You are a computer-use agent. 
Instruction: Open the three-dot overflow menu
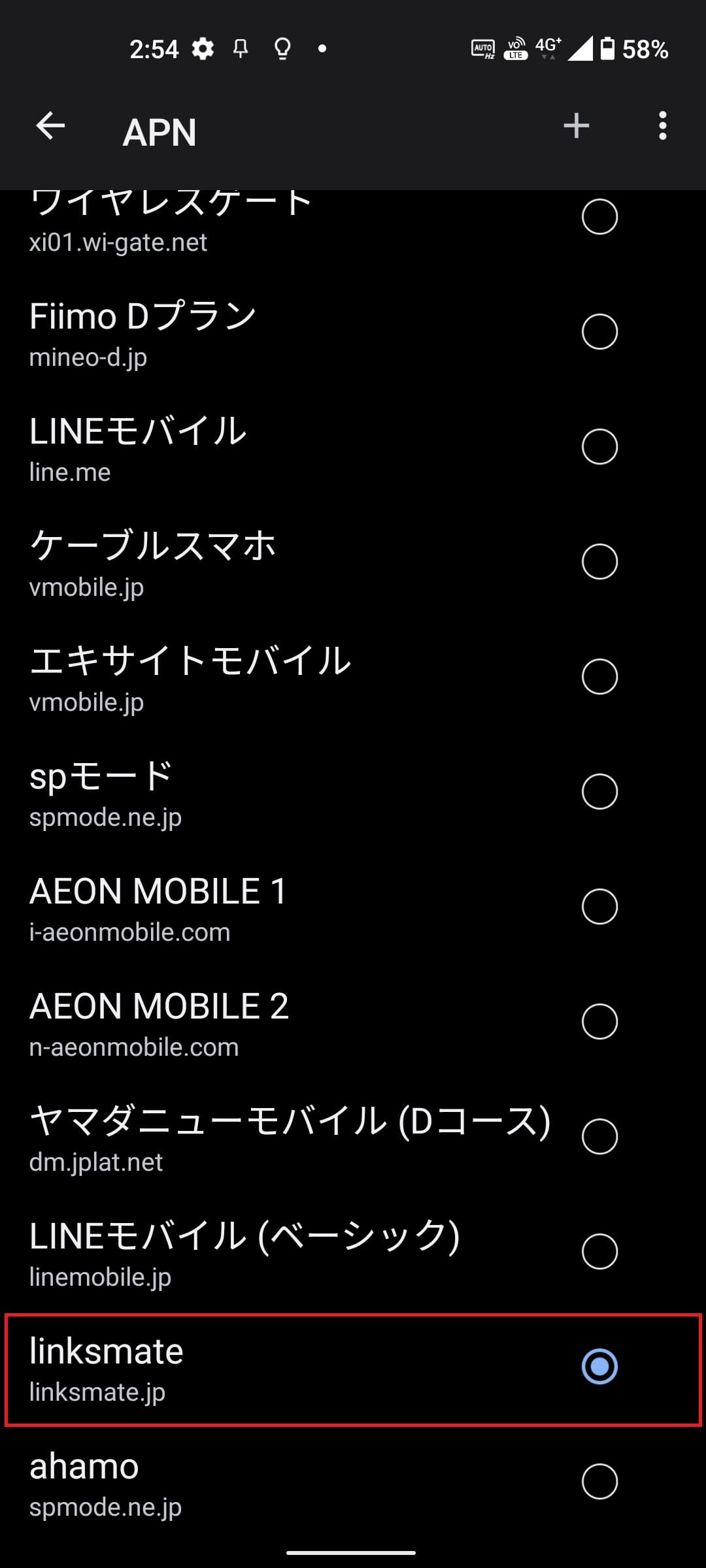pyautogui.click(x=662, y=128)
